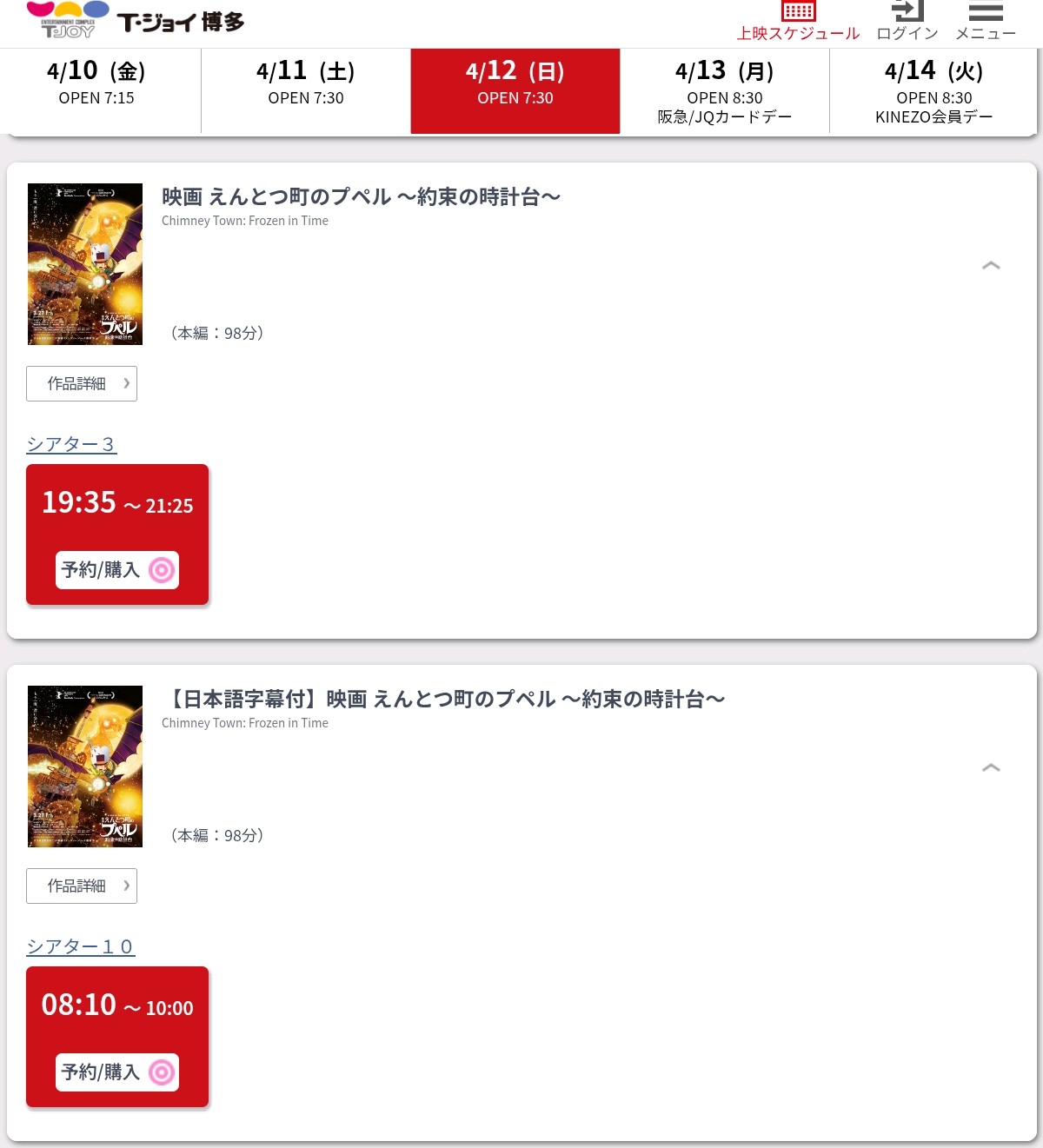
Task: Collapse the 日本語字幕付 film section
Action: 991,767
